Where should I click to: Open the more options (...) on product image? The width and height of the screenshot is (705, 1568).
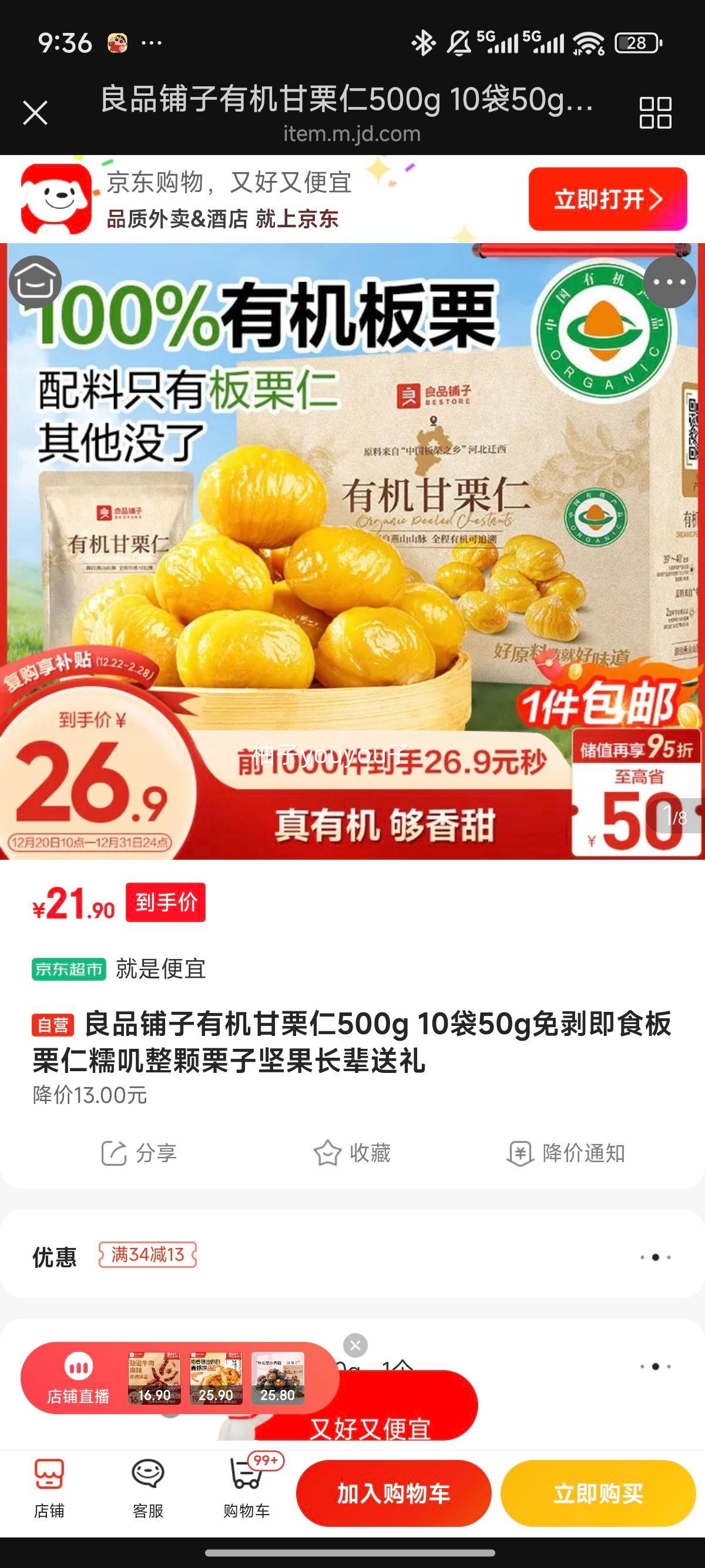(670, 281)
